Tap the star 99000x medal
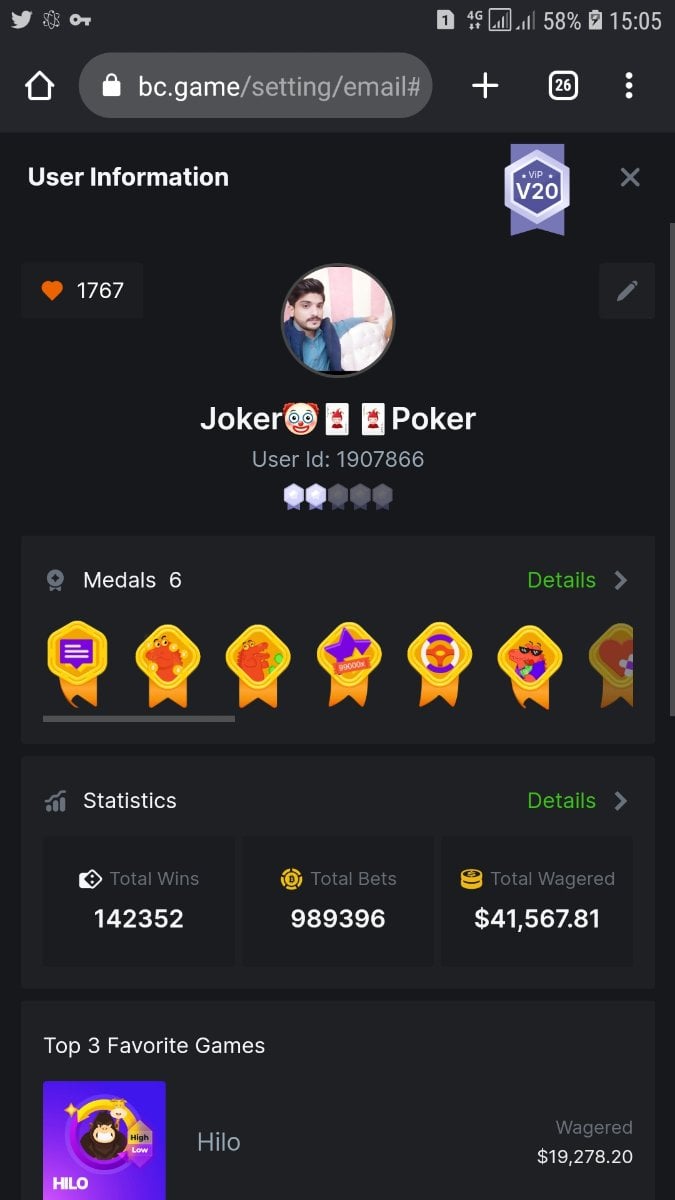The width and height of the screenshot is (675, 1200). [348, 661]
